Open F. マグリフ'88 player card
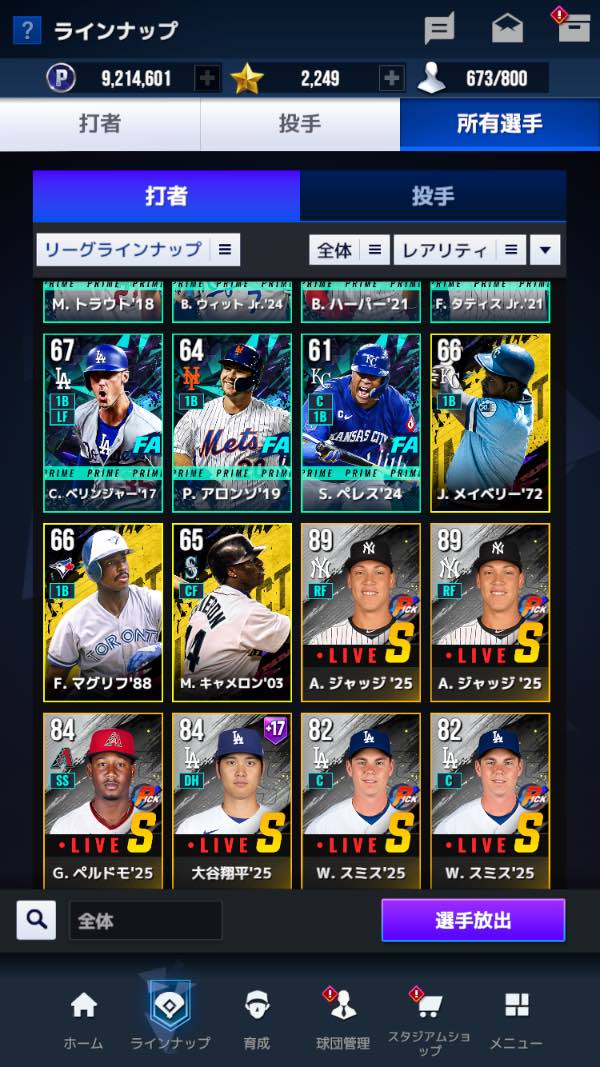Image resolution: width=600 pixels, height=1067 pixels. point(103,612)
